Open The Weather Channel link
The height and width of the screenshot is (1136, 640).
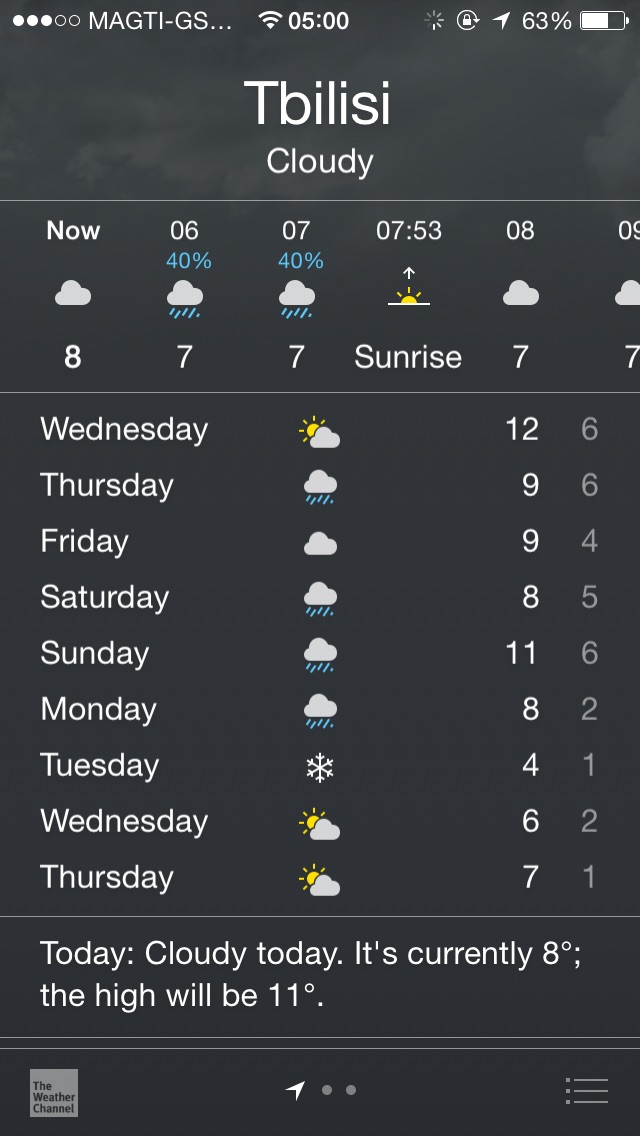pyautogui.click(x=54, y=1092)
